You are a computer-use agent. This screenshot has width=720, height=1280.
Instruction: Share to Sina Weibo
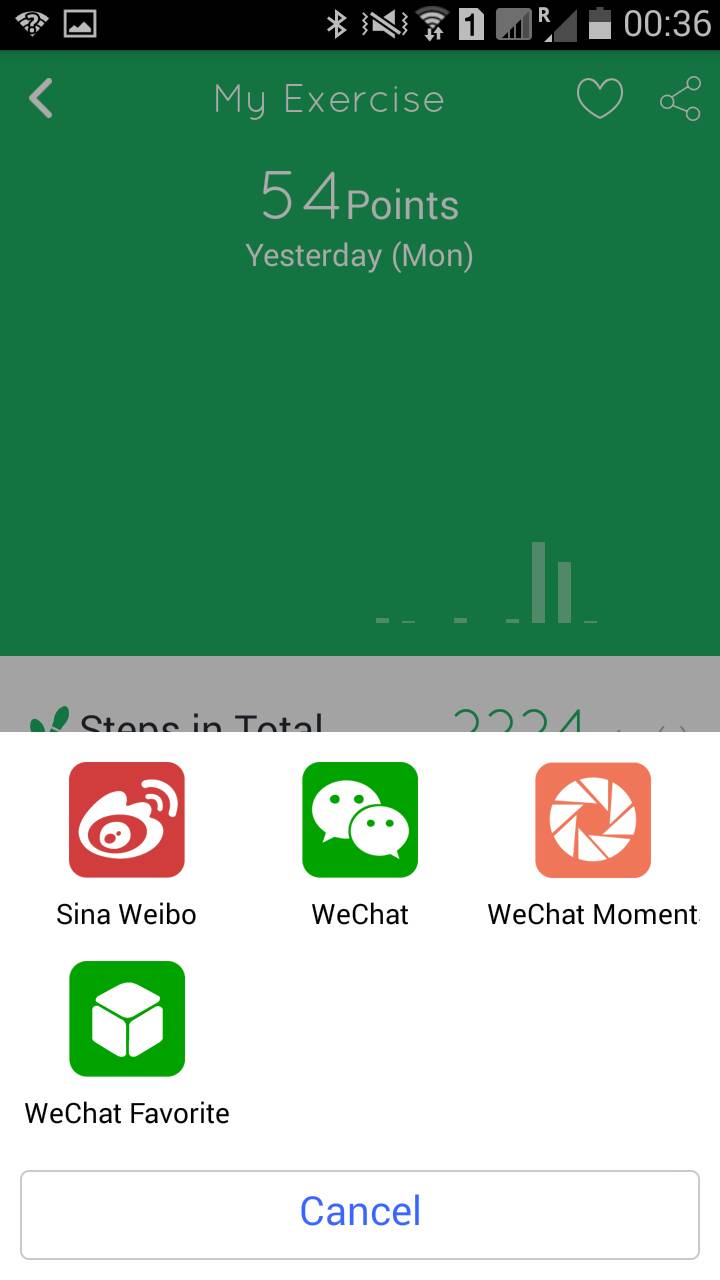[x=127, y=820]
